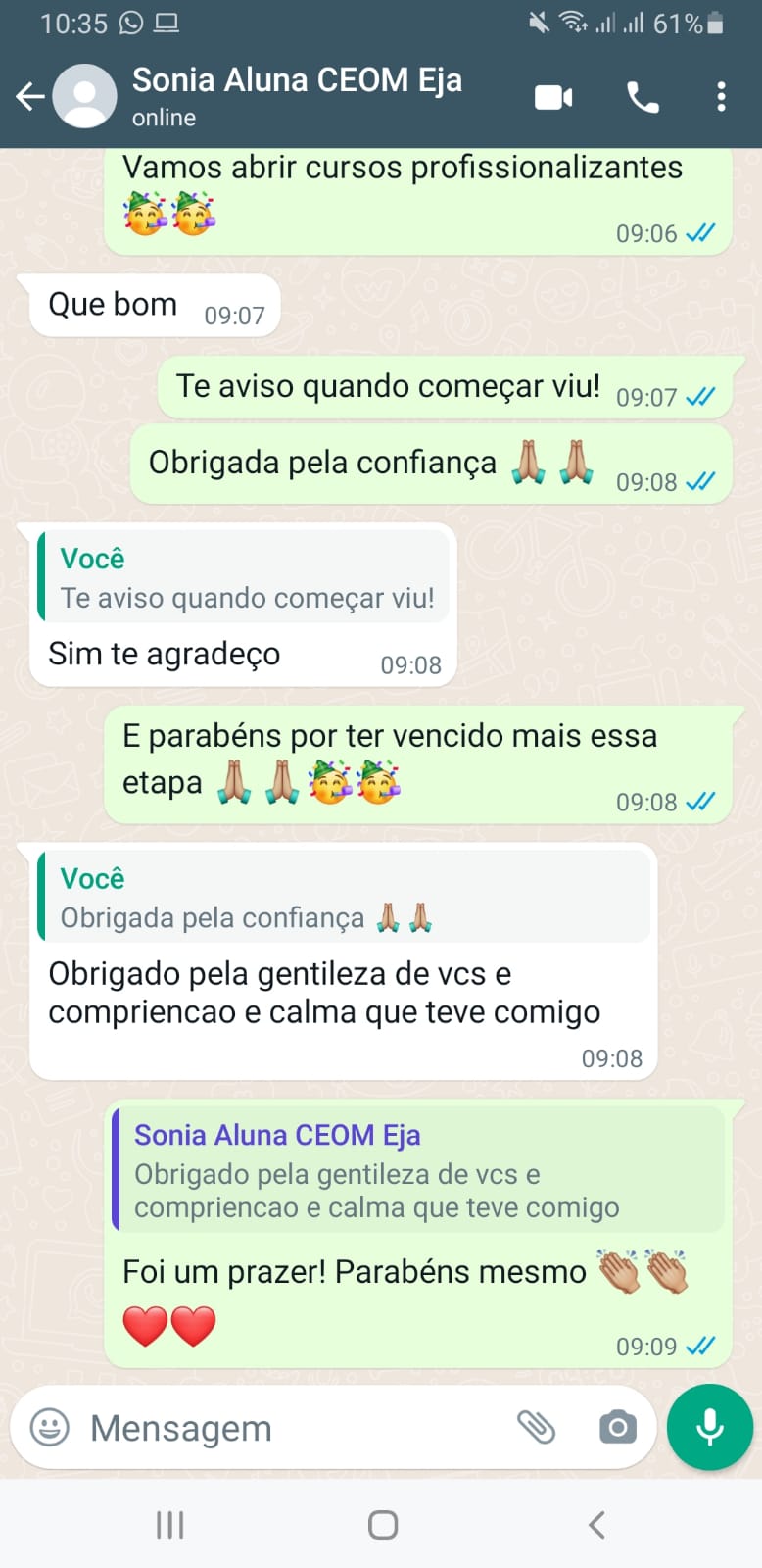Open the system recent apps view
This screenshot has width=762, height=1568.
[x=170, y=1525]
